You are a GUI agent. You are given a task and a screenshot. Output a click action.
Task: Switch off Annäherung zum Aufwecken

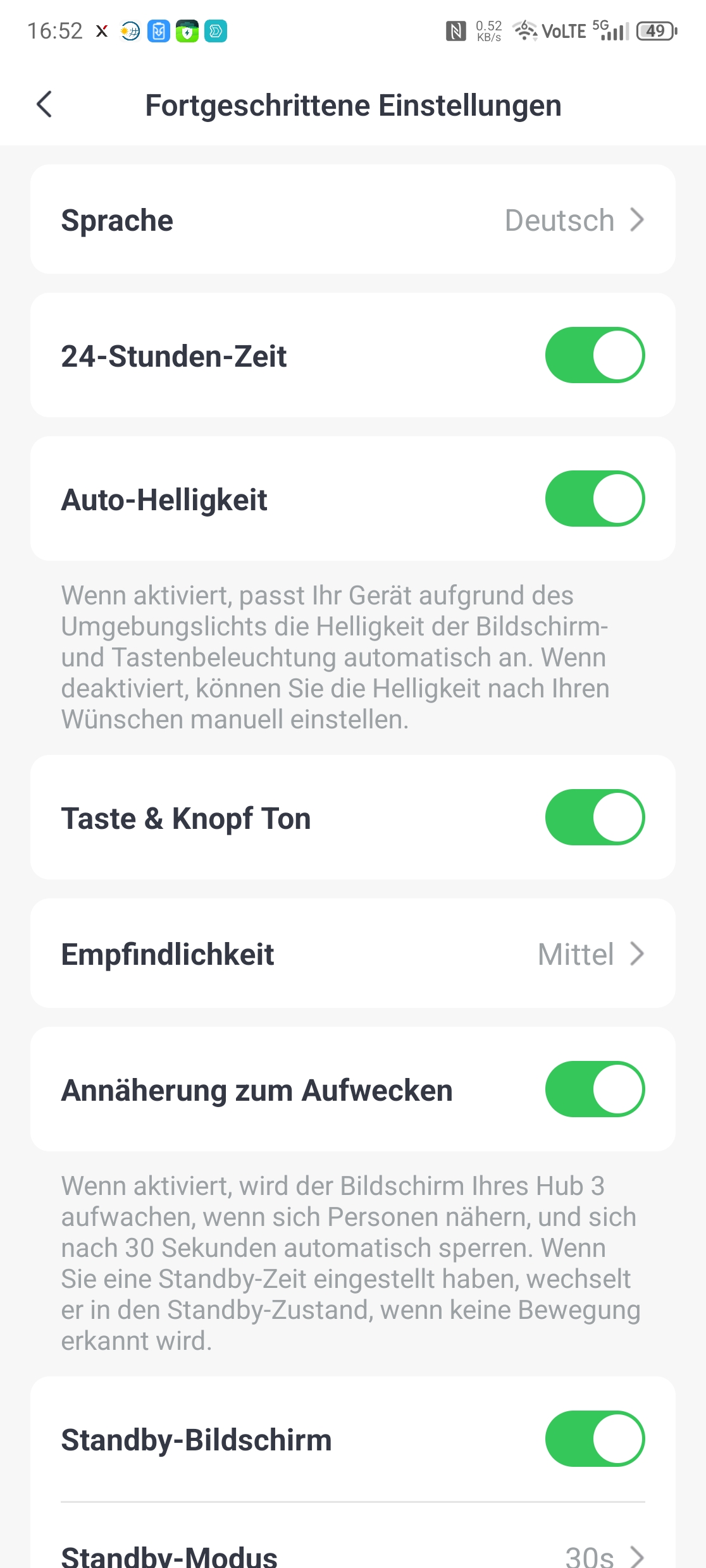[x=595, y=1089]
